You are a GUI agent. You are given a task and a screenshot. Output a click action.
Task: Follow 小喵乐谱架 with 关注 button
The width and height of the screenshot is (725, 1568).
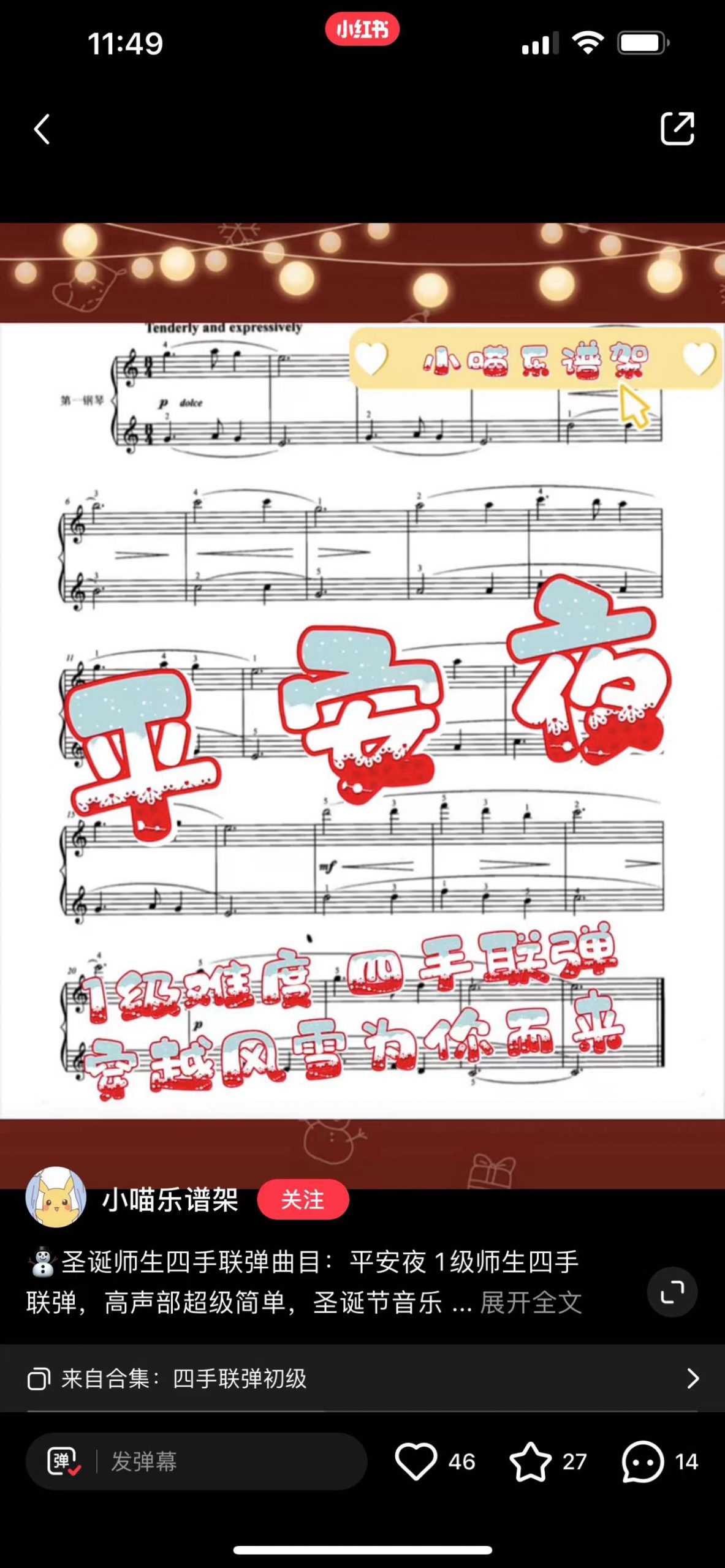(303, 1199)
